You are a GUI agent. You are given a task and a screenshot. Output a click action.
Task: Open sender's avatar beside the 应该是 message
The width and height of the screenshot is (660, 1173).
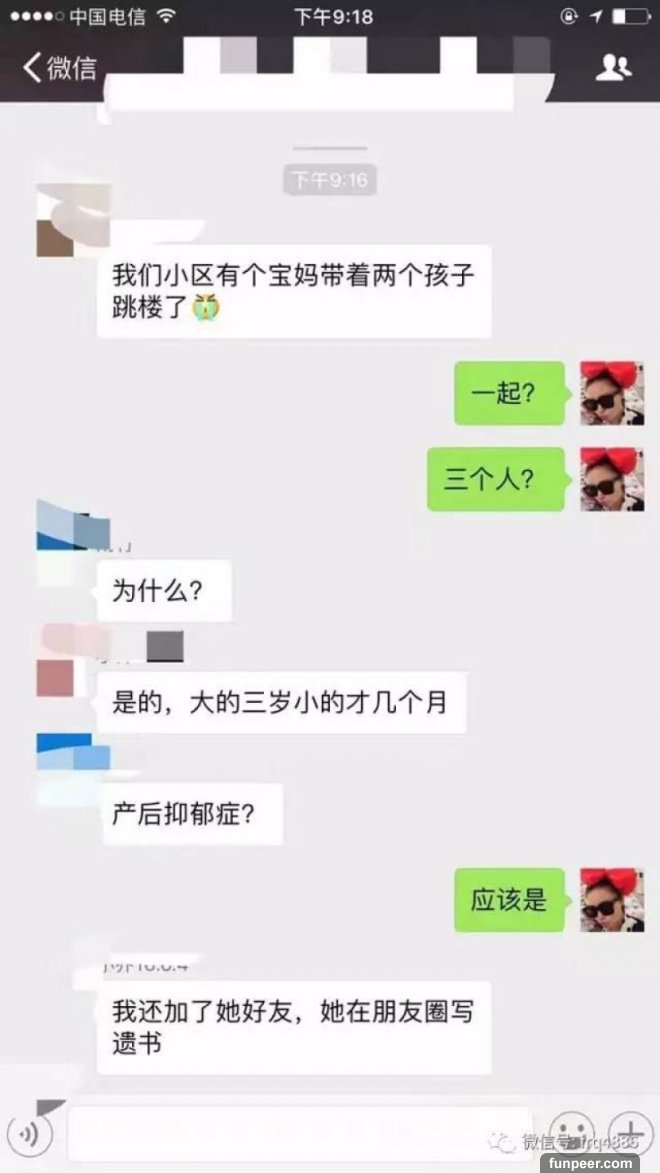(x=612, y=900)
